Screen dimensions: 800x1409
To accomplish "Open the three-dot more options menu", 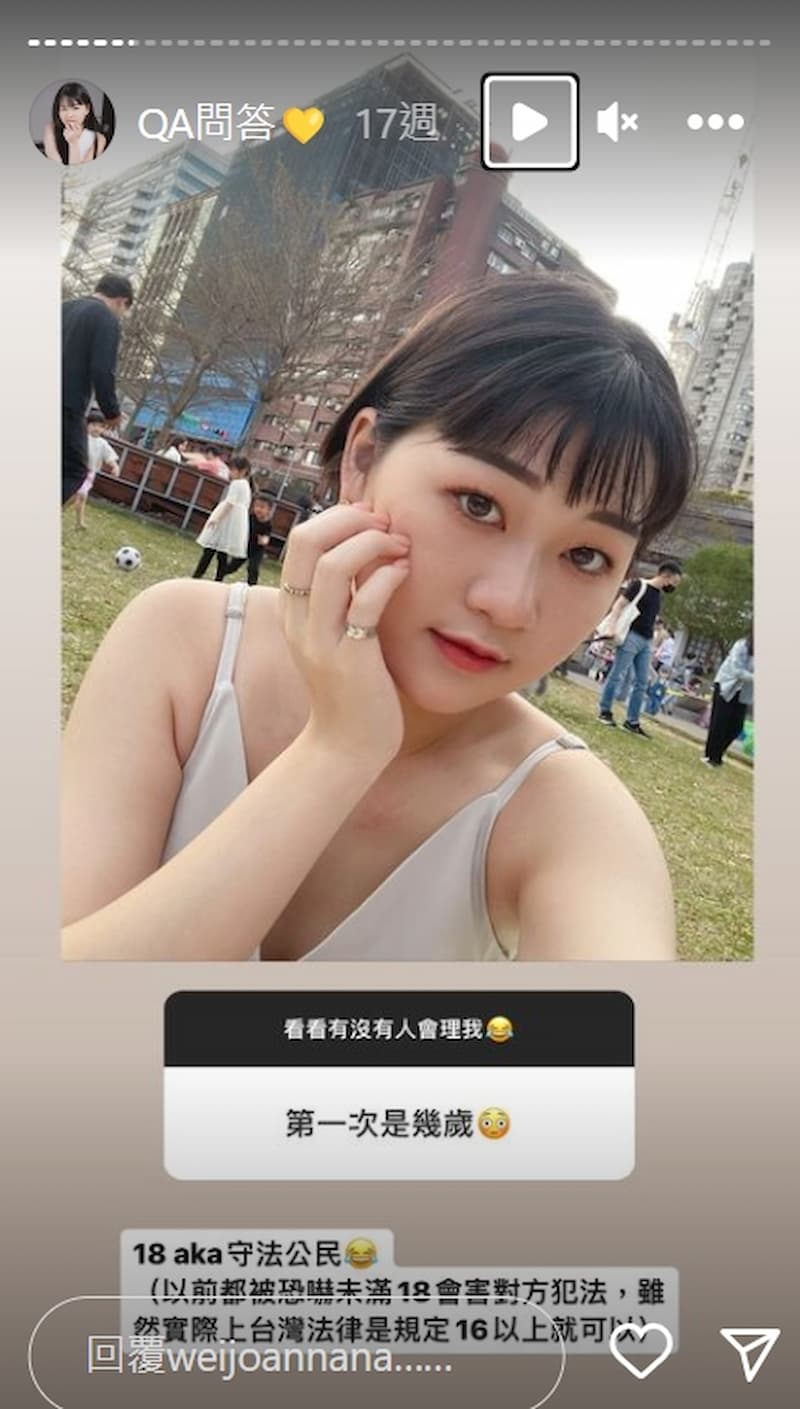I will [x=715, y=122].
